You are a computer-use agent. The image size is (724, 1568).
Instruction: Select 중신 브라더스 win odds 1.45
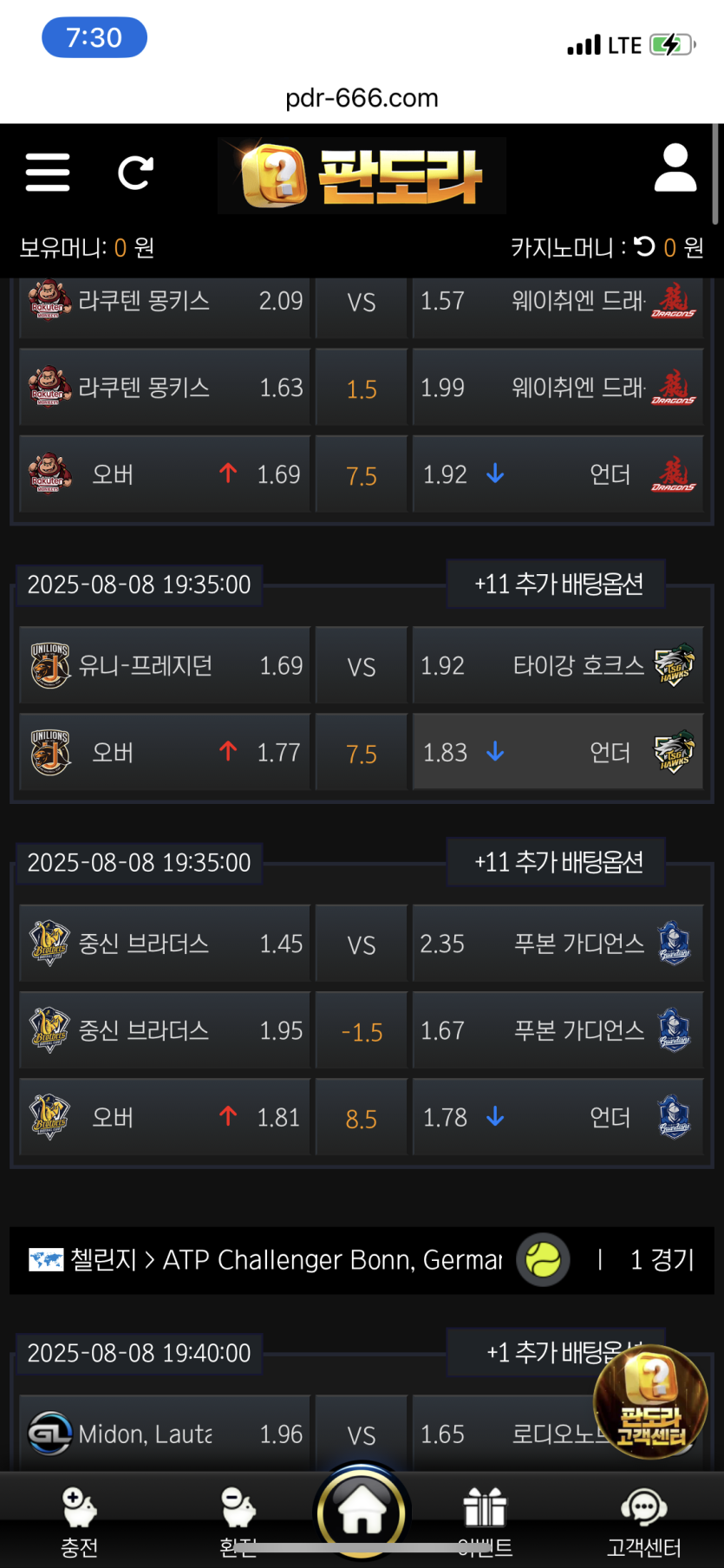coord(165,944)
